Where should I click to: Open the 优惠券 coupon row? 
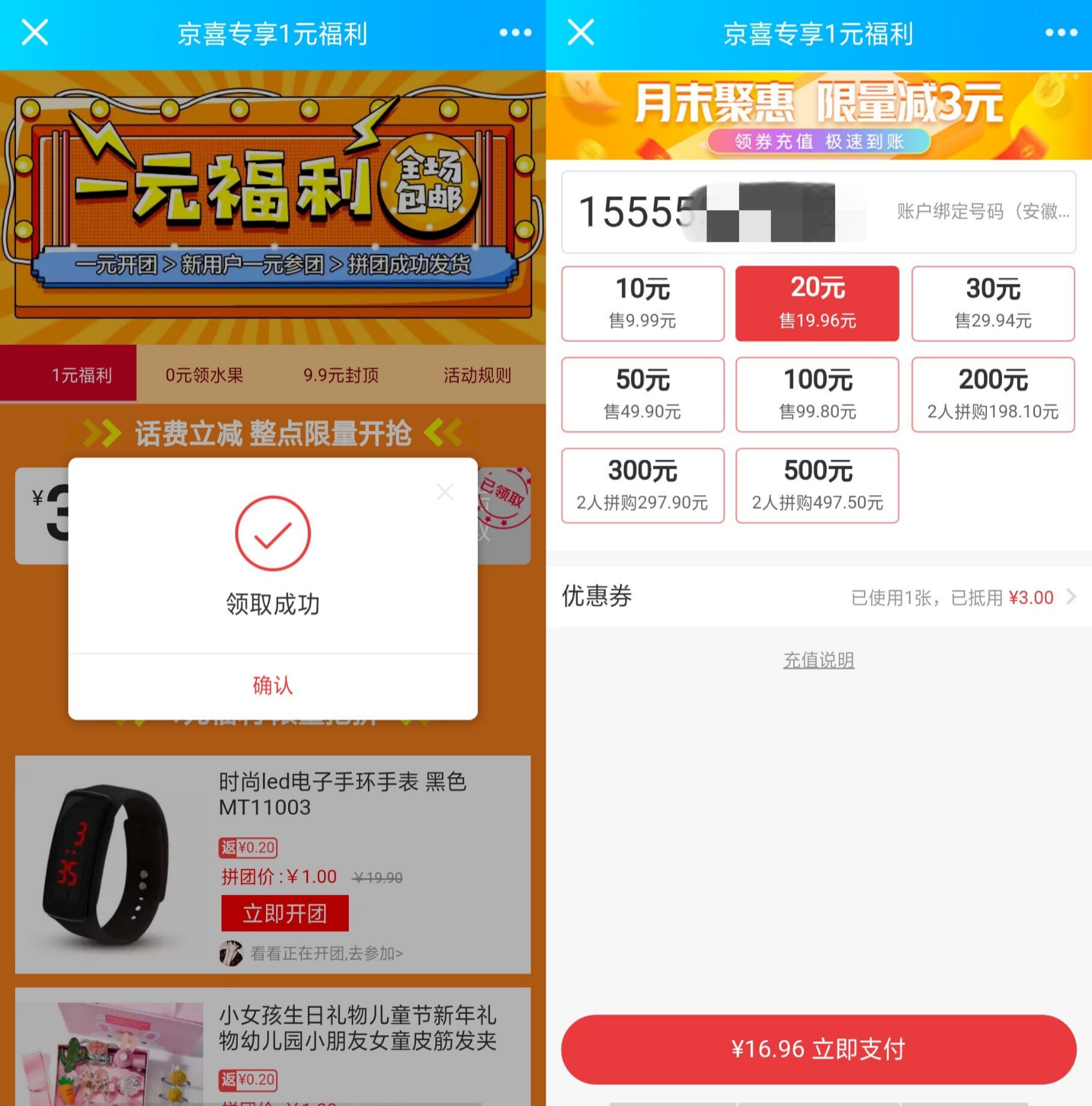coord(819,597)
